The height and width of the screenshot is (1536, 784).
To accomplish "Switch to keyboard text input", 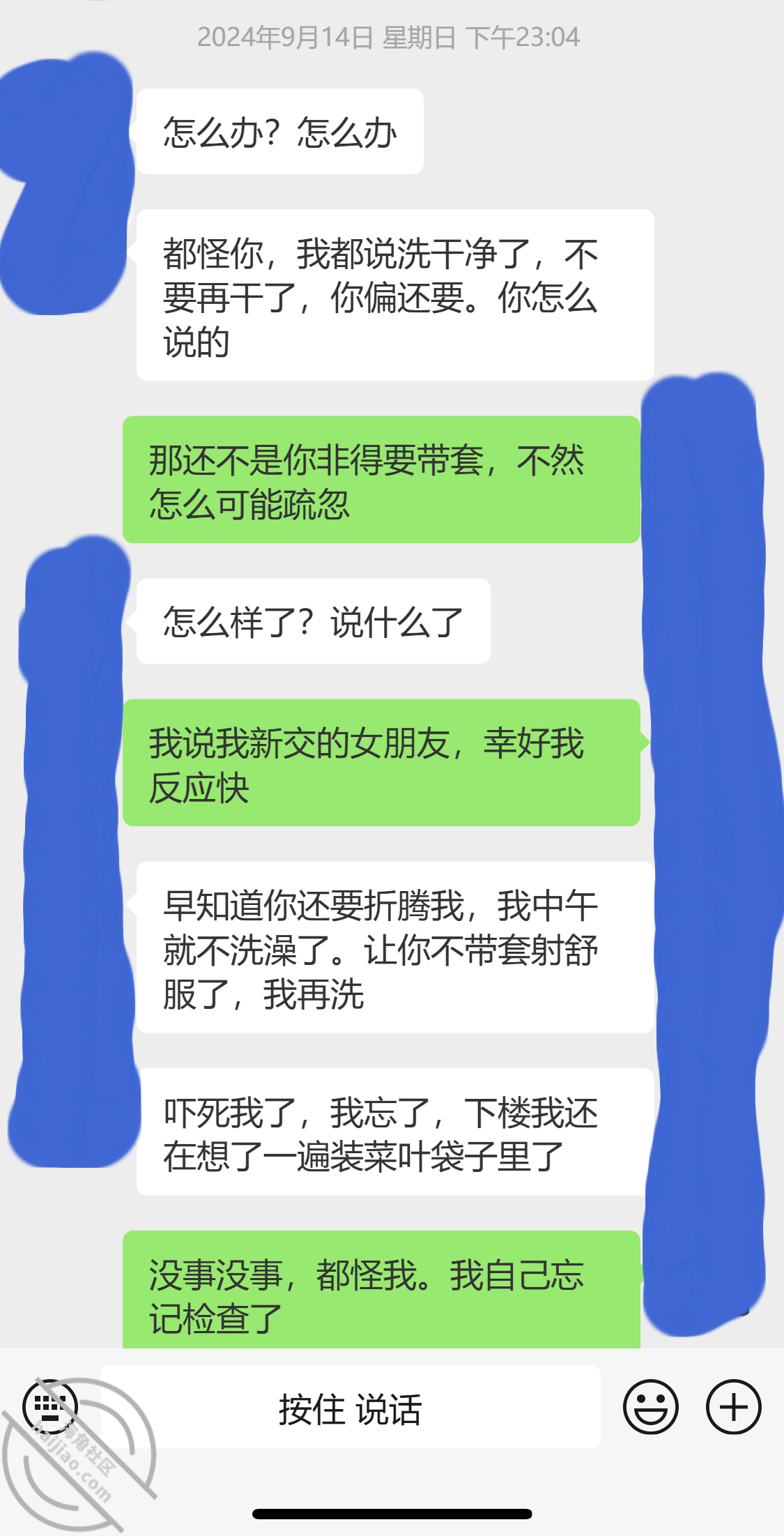I will 49,1406.
